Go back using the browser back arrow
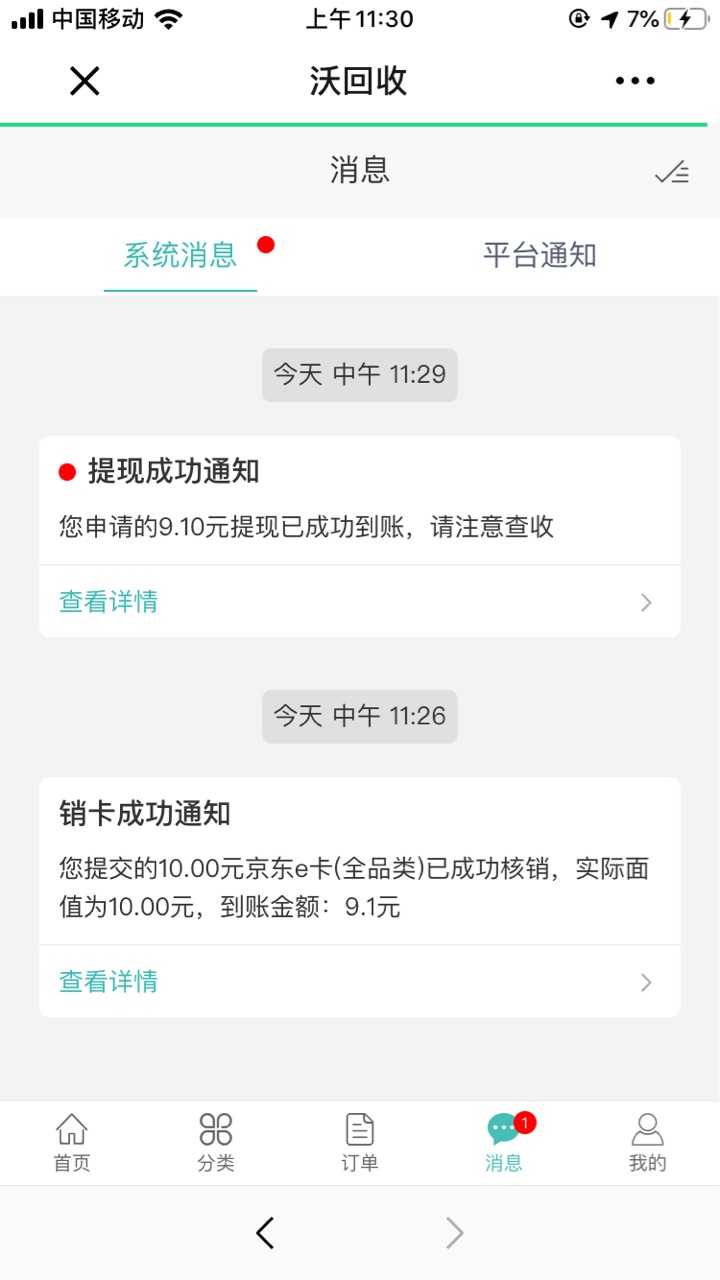 point(265,1233)
